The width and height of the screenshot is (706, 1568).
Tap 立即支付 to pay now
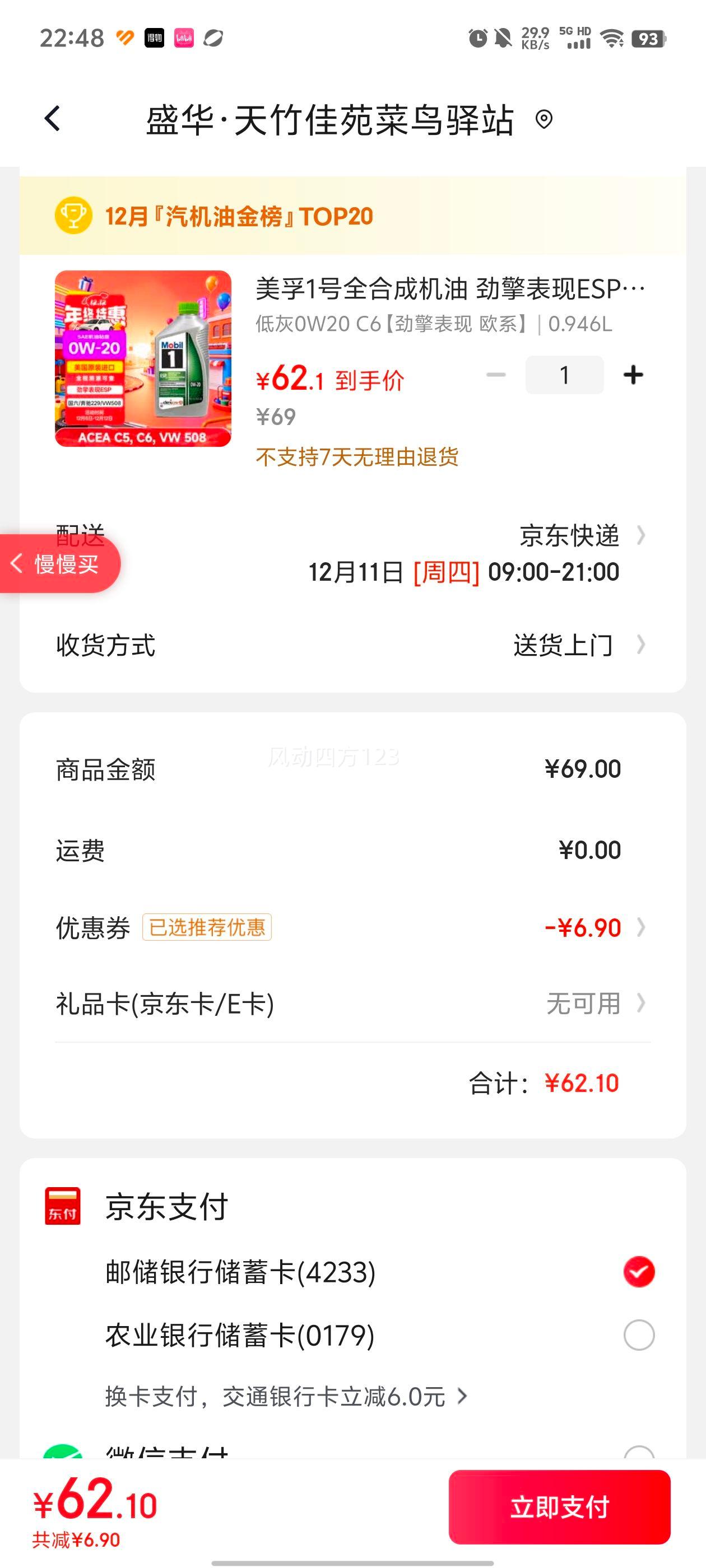(559, 1507)
